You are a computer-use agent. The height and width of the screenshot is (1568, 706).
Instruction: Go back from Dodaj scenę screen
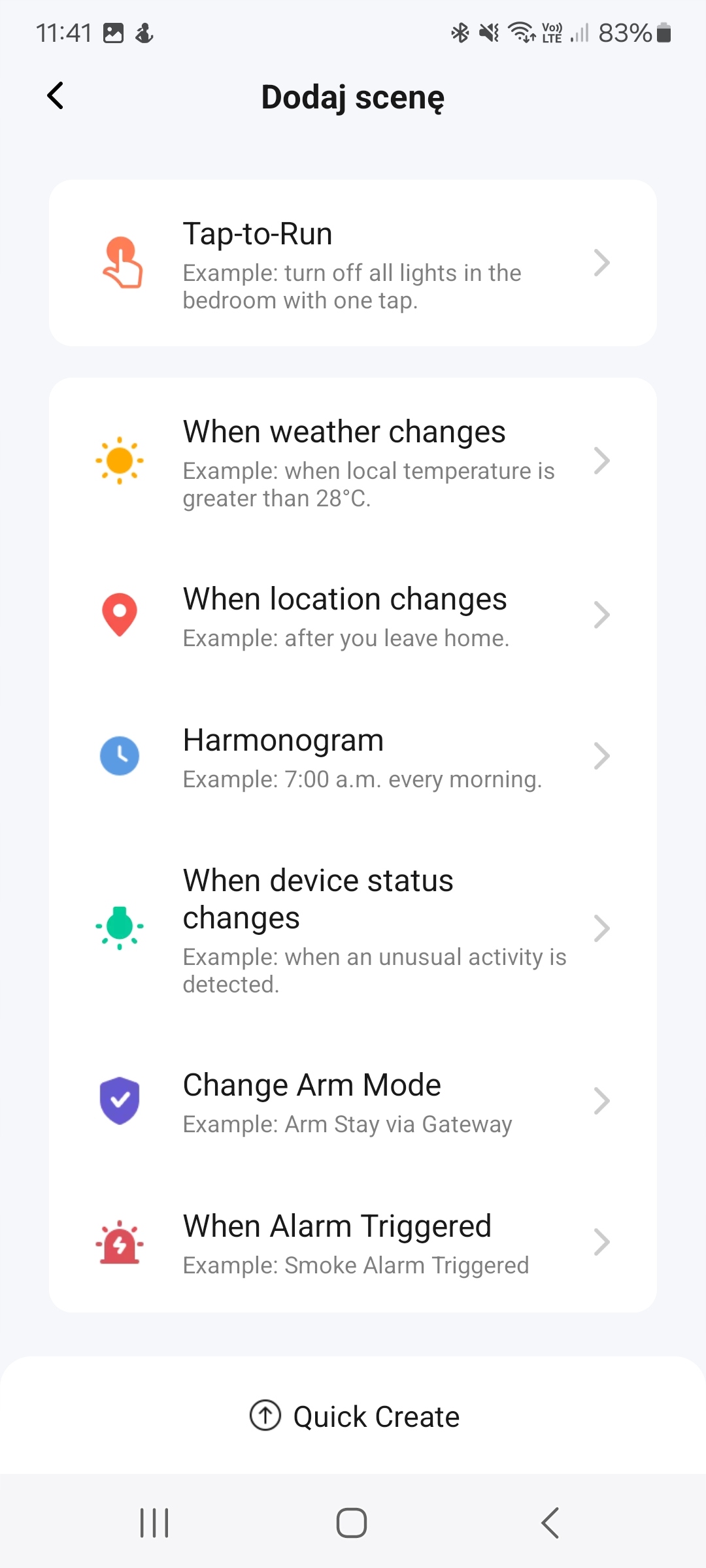coord(56,96)
